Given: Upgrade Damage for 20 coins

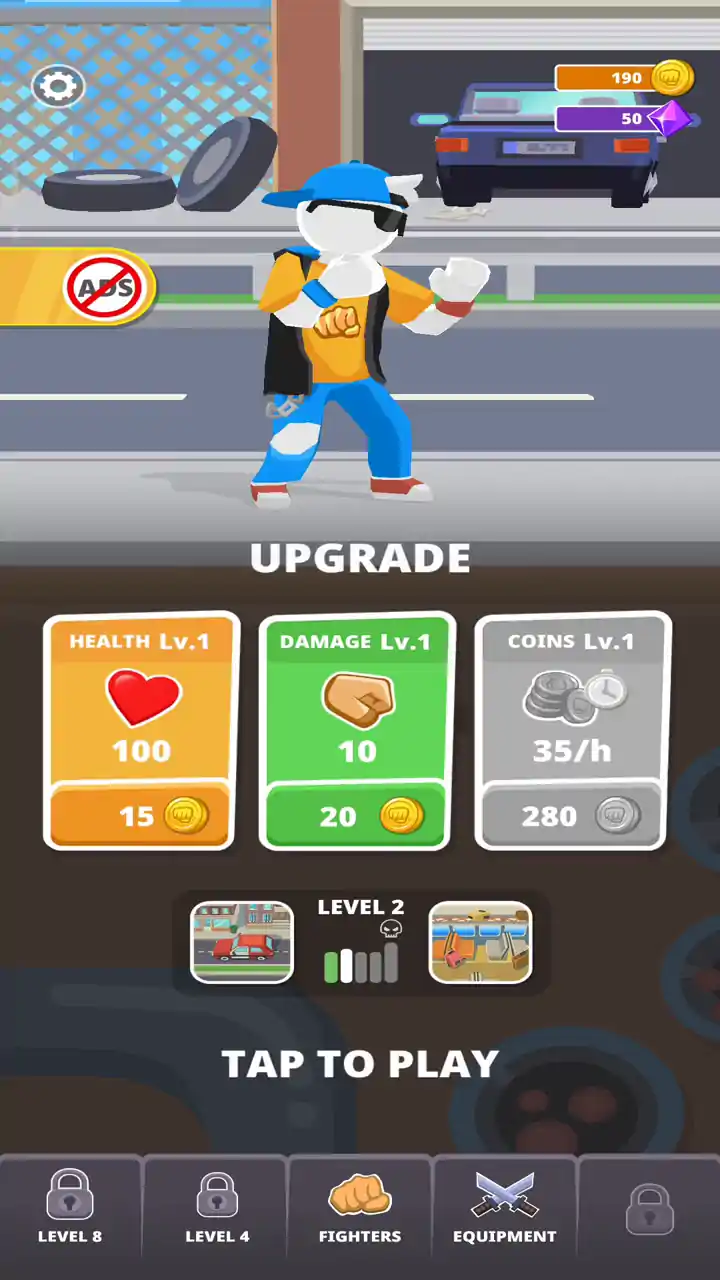Looking at the screenshot, I should click(x=357, y=816).
